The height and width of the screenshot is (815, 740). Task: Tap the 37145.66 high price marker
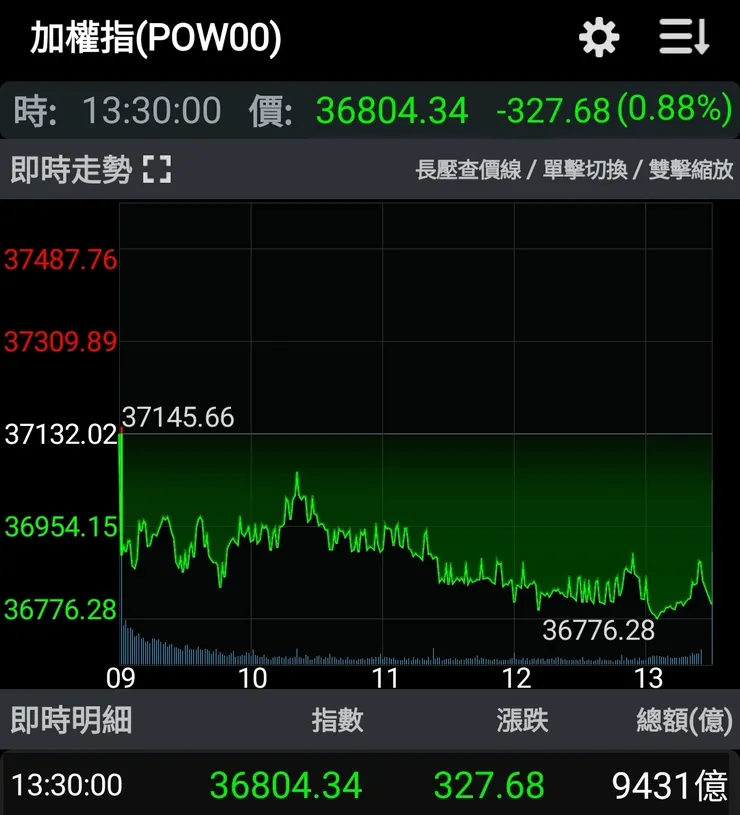[180, 417]
